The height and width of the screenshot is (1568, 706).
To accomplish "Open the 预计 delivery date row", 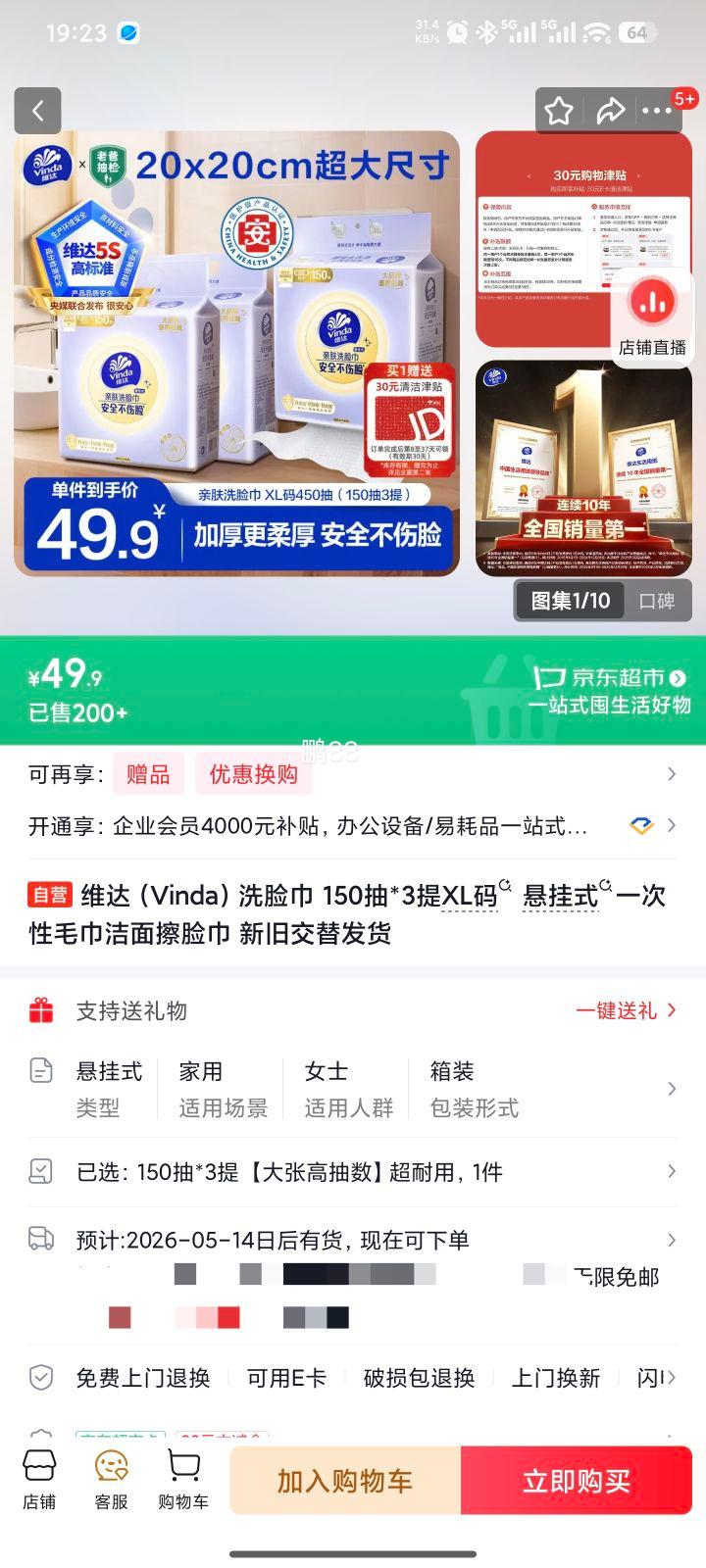I will (x=353, y=1240).
